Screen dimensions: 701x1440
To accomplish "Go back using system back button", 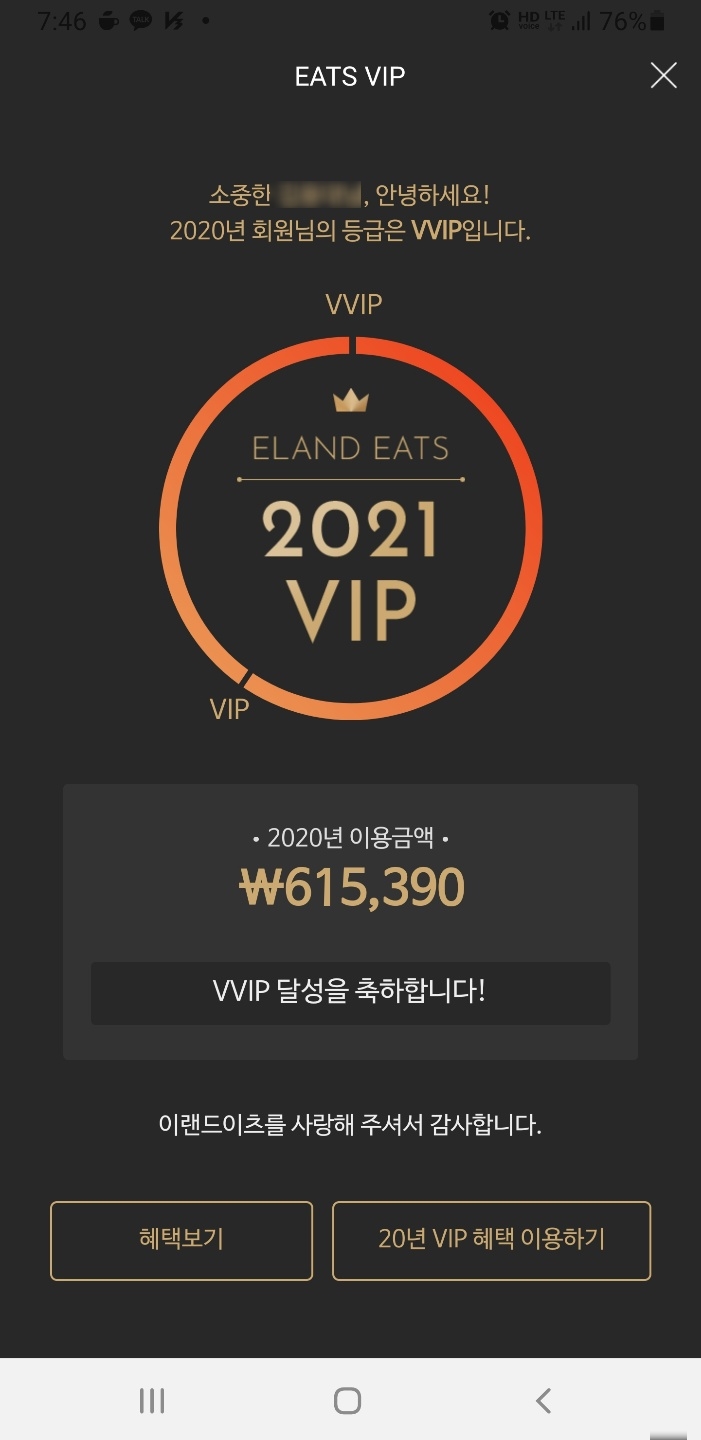I will 543,1401.
